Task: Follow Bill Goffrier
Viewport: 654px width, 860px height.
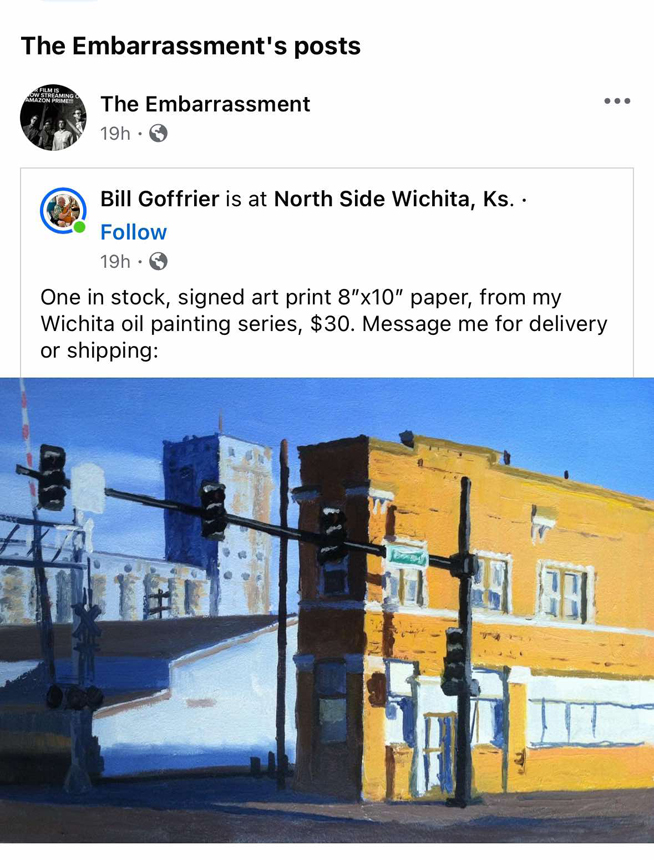Action: (133, 232)
